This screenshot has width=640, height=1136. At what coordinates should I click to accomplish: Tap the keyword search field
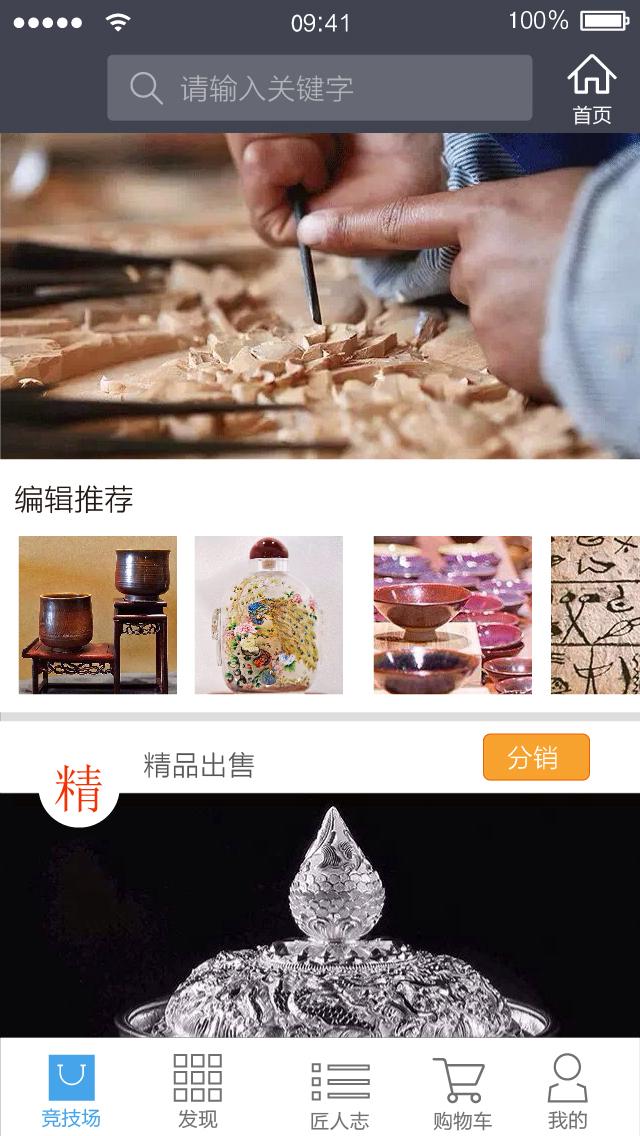(x=320, y=88)
